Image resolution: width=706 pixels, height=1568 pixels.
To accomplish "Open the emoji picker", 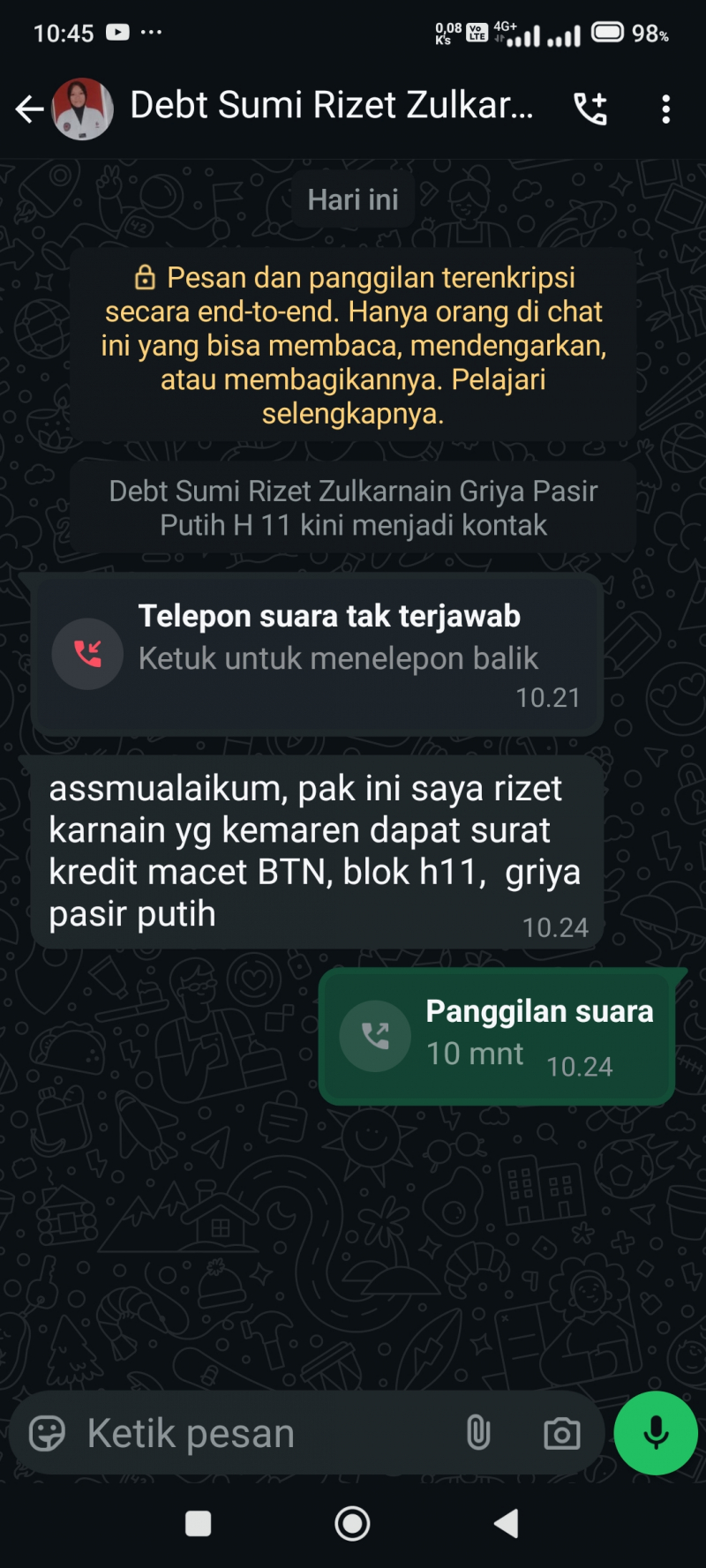I will point(47,1434).
